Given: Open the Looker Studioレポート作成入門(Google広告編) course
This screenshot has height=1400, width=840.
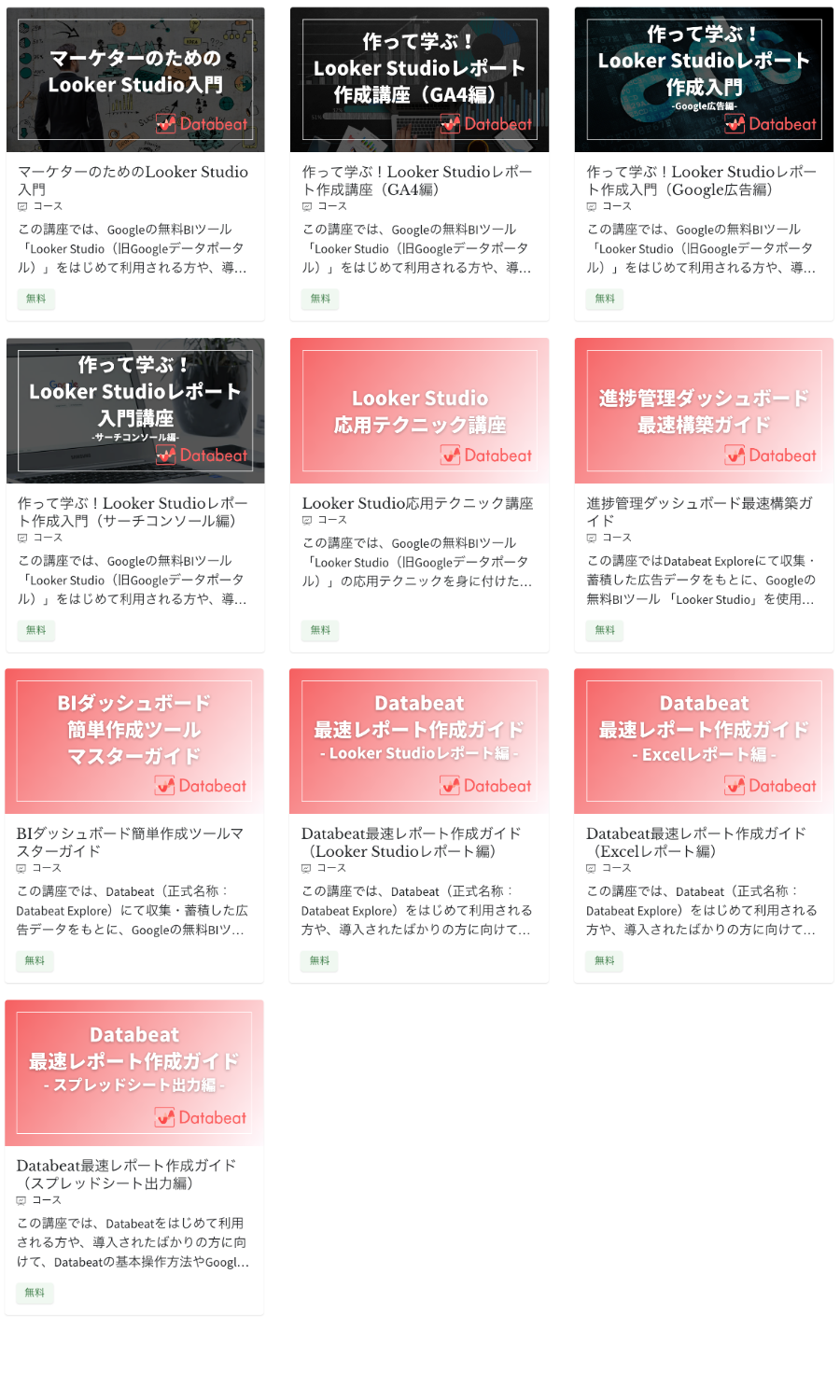Looking at the screenshot, I should pyautogui.click(x=704, y=164).
